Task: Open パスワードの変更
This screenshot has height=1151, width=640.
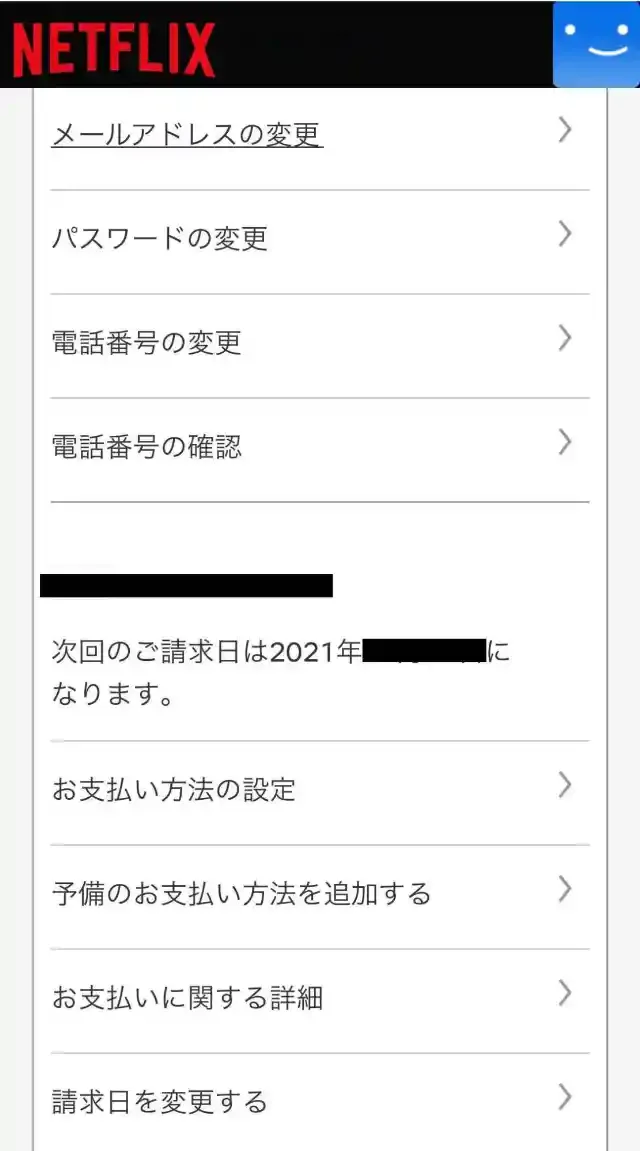Action: coord(160,239)
